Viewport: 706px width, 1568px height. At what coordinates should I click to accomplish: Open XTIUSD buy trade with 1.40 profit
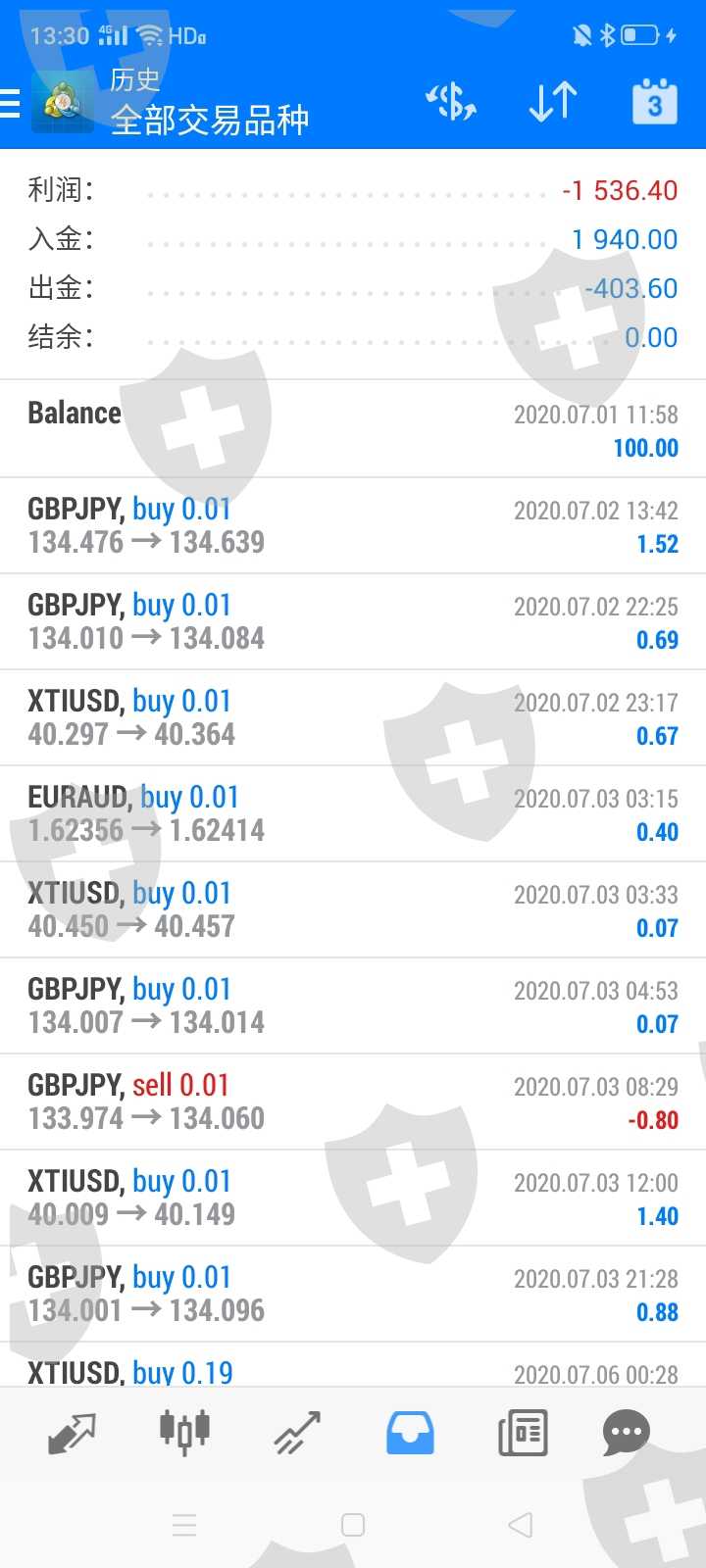click(x=353, y=1198)
